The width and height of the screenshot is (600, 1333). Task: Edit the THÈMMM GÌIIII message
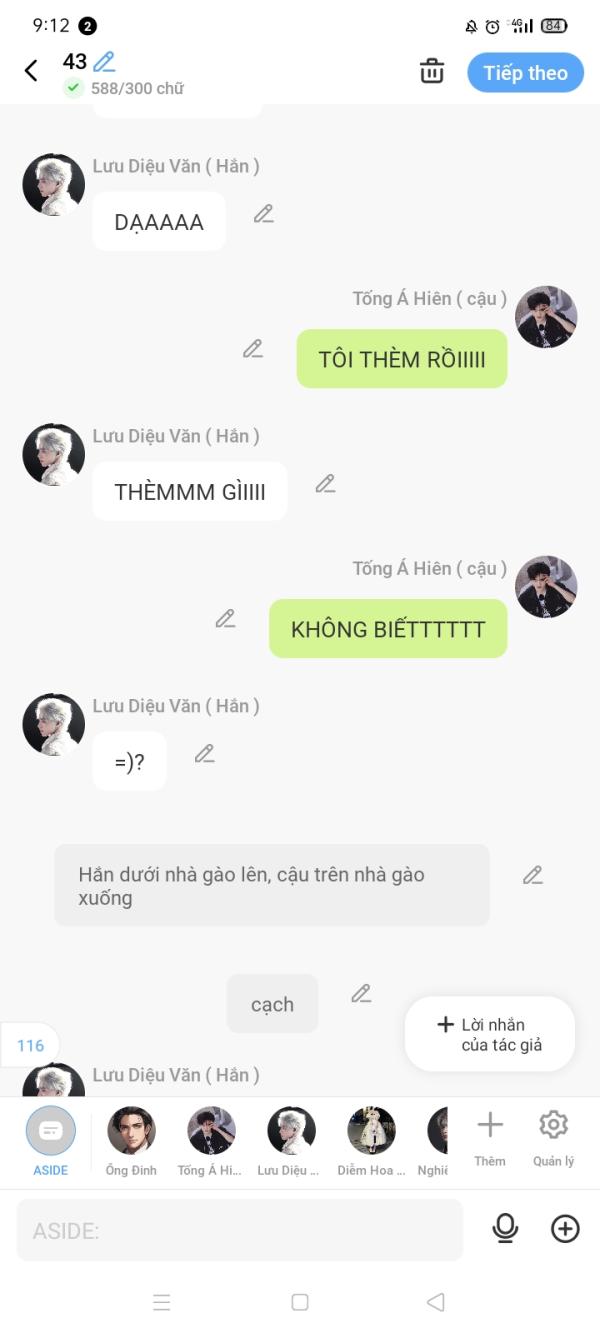coord(325,484)
